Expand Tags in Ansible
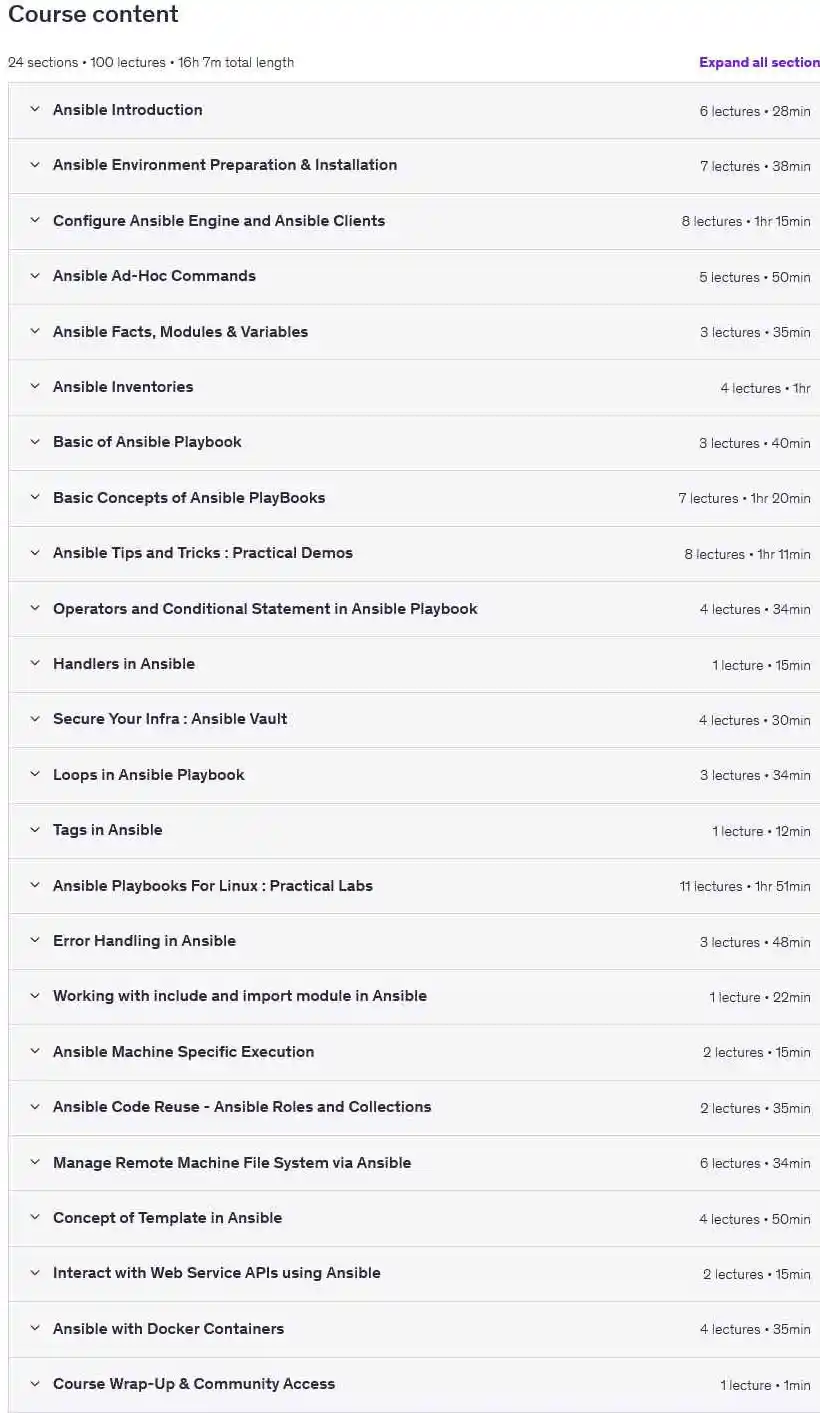Image resolution: width=820 pixels, height=1413 pixels. pos(414,831)
